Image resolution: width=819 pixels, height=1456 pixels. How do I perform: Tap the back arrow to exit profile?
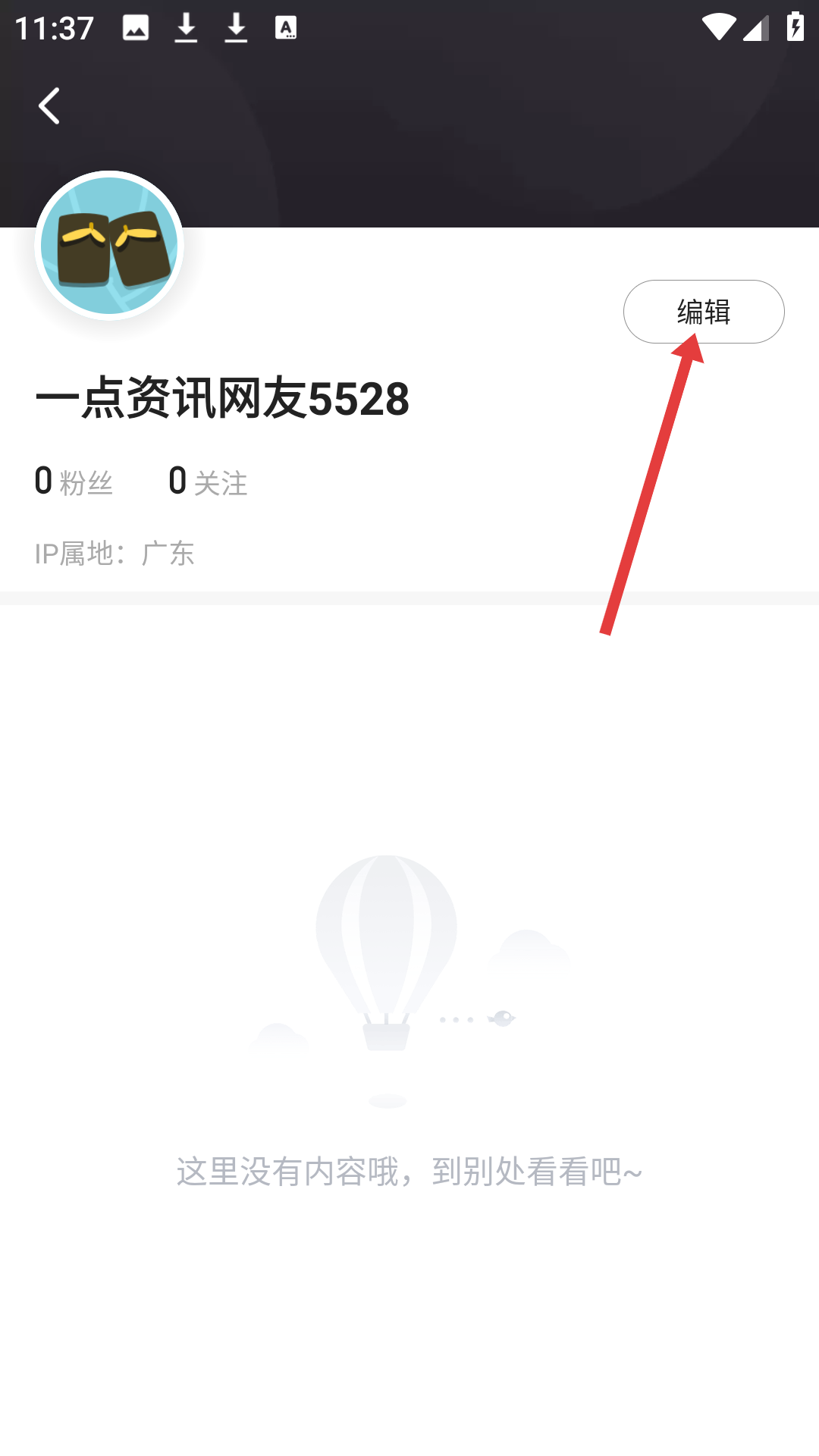click(49, 106)
